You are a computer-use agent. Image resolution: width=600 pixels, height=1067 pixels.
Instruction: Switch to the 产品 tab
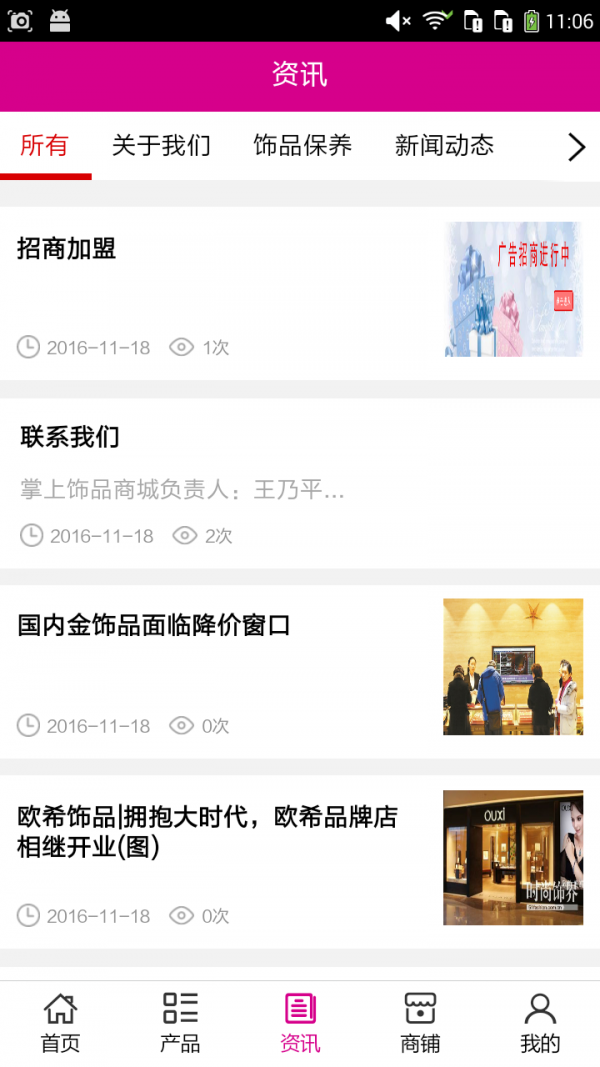point(180,1023)
